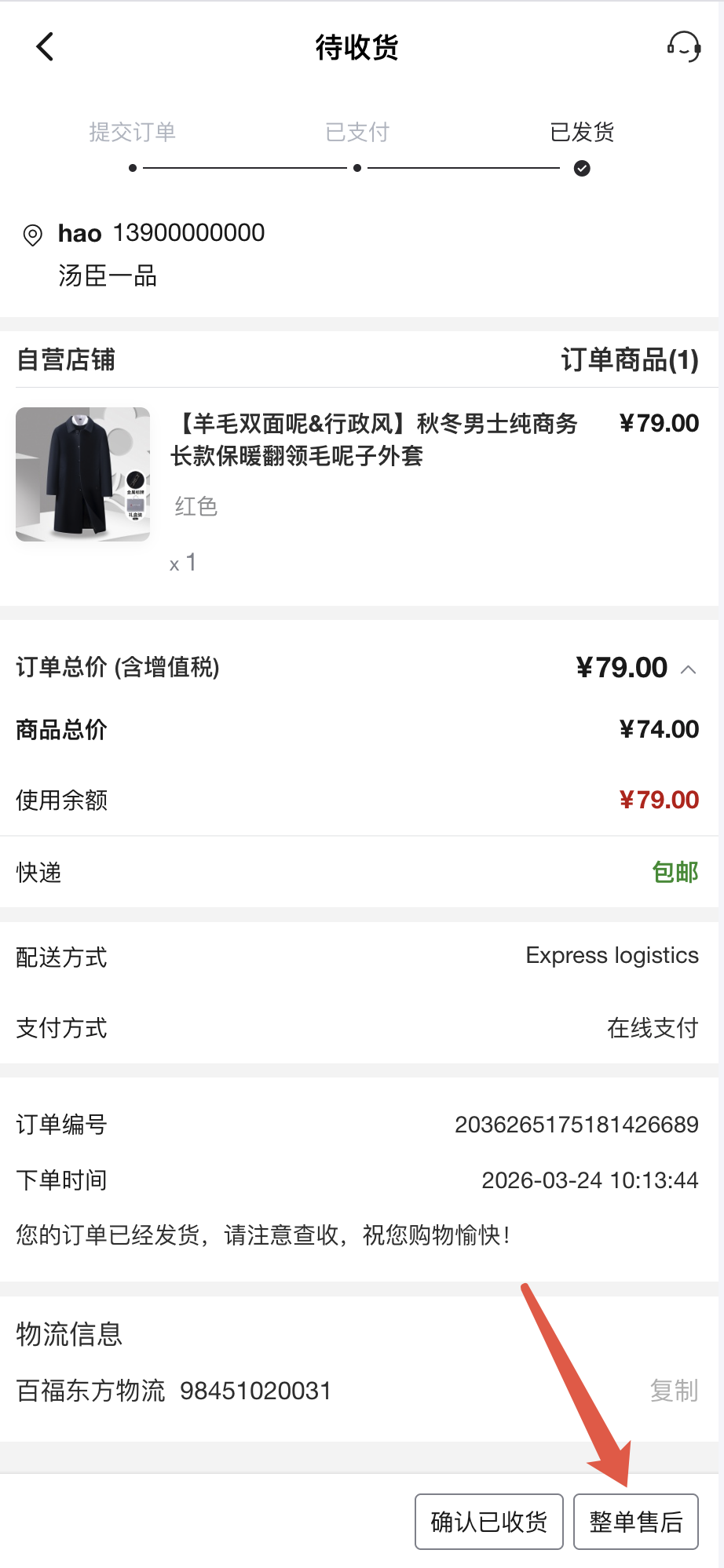
Task: Open the wool coat product image
Action: click(83, 474)
